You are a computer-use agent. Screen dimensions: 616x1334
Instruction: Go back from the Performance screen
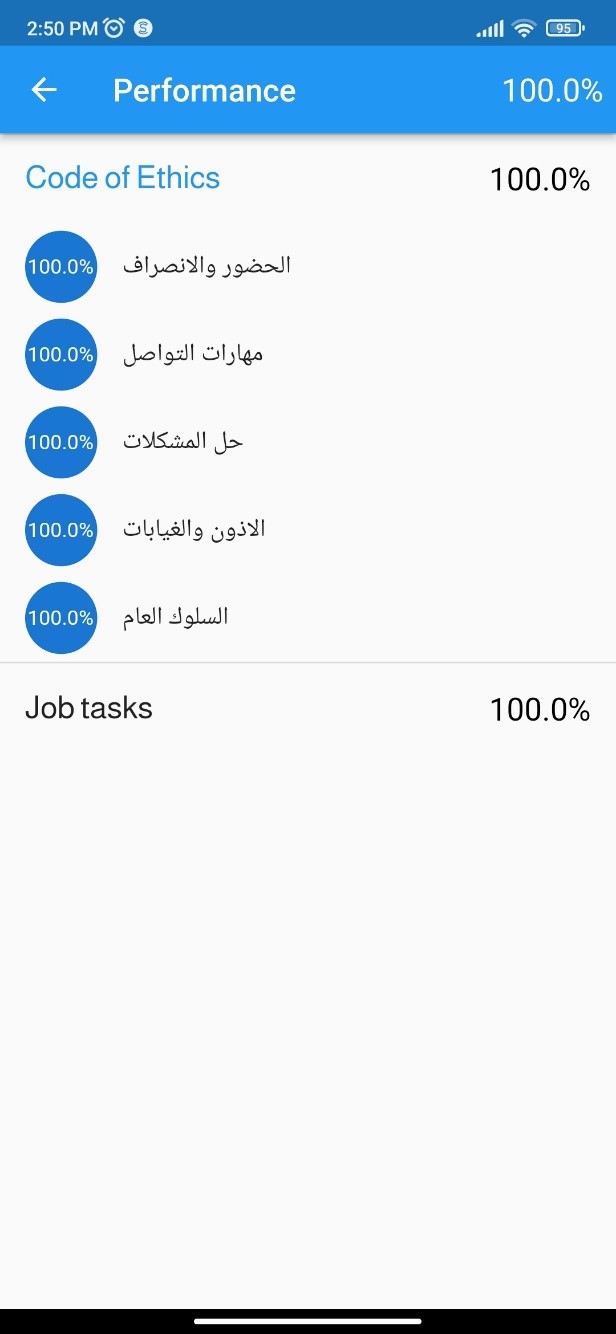point(44,90)
